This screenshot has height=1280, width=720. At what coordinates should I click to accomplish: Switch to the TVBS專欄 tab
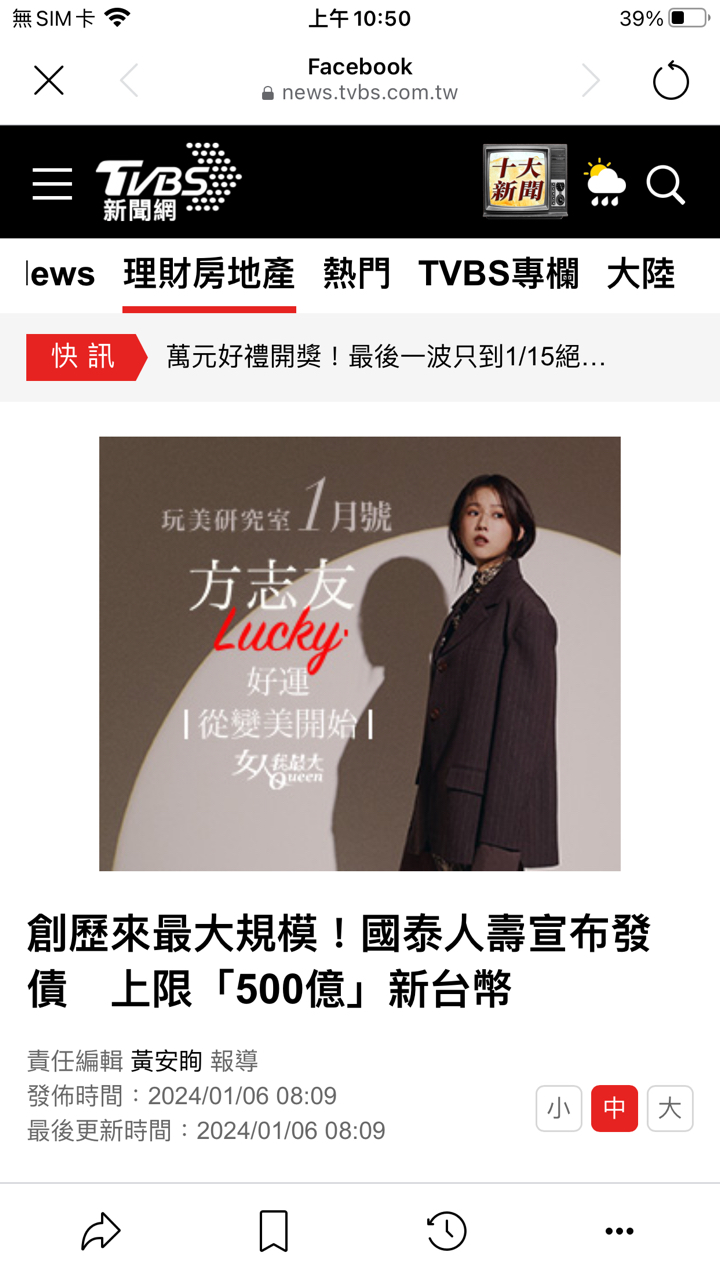(x=498, y=273)
